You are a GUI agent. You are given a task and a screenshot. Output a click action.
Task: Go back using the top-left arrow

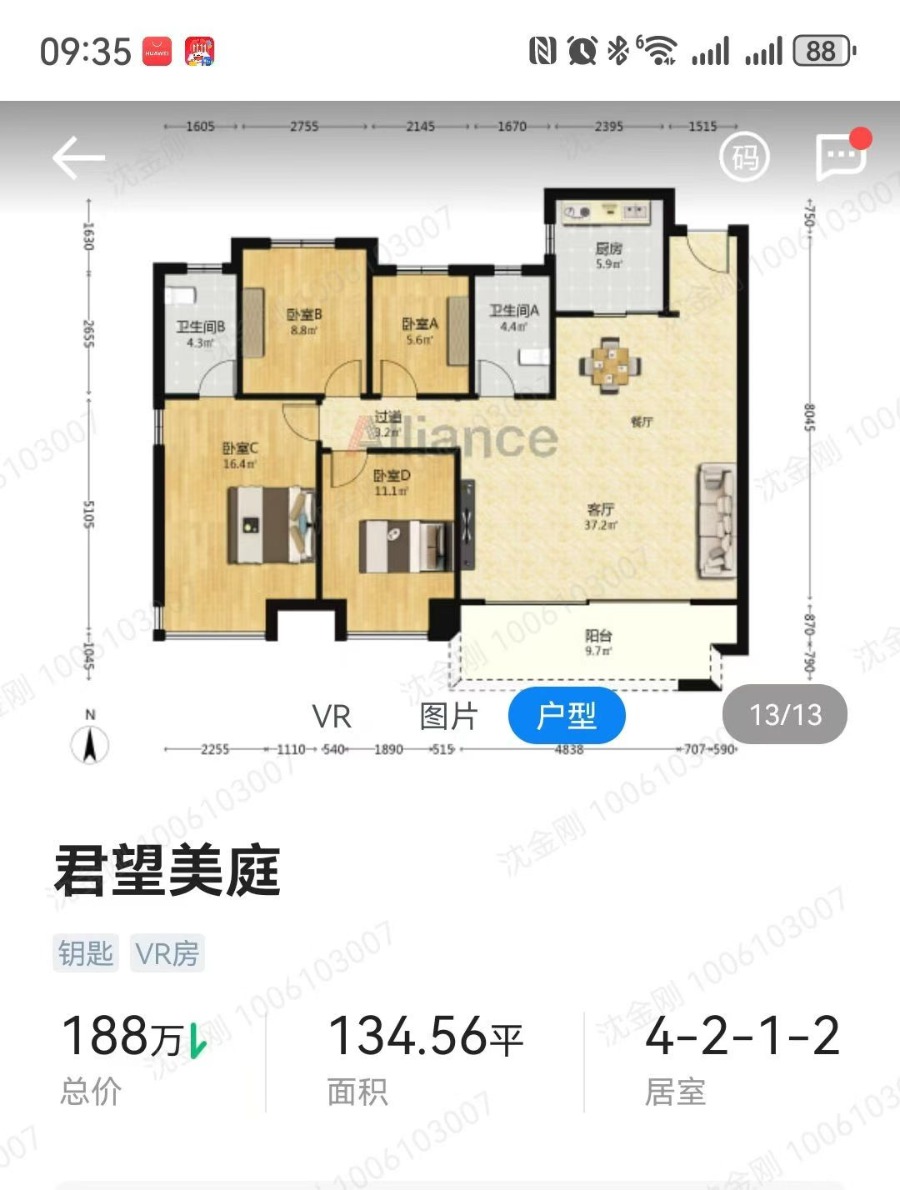coord(79,158)
